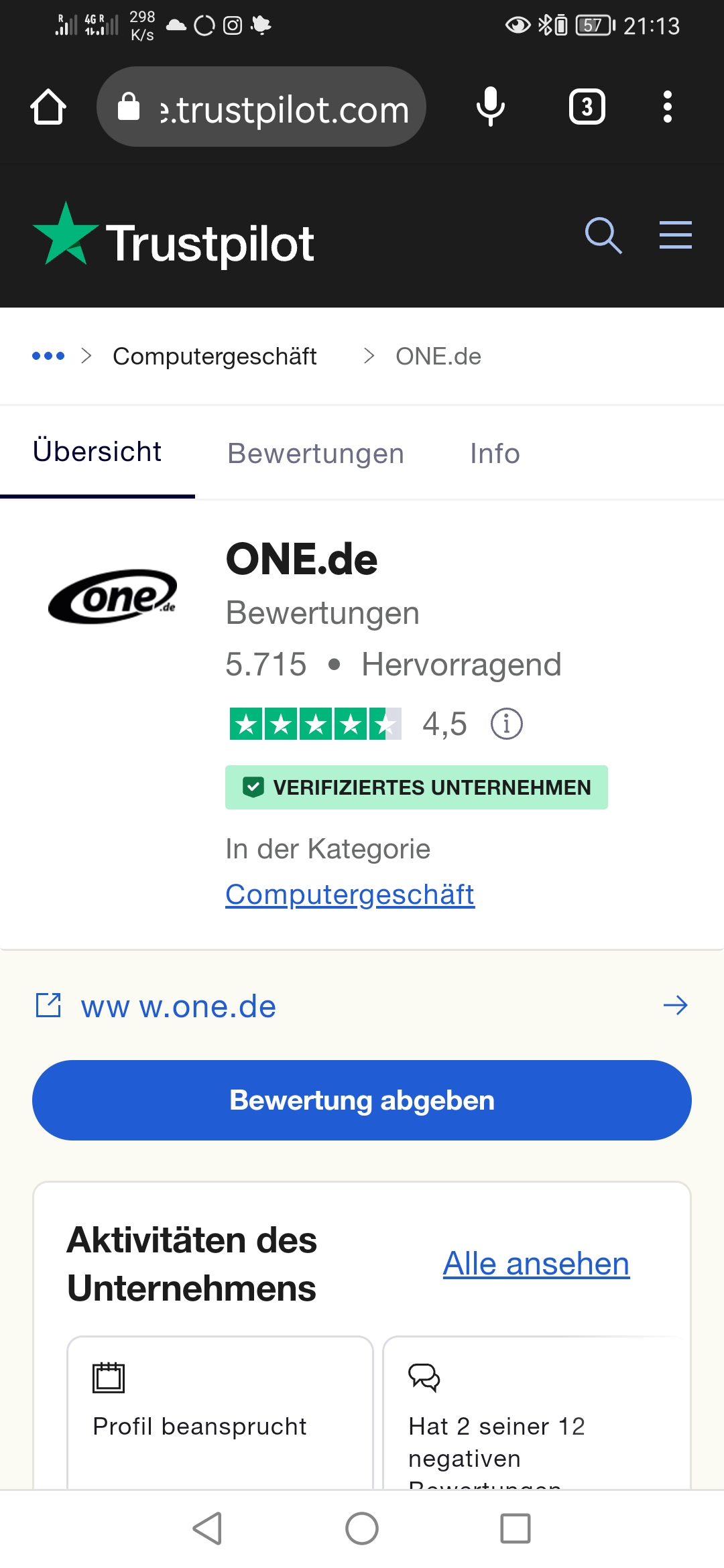Image resolution: width=724 pixels, height=1568 pixels.
Task: Open the underlined Computergeschäft category link
Action: pos(350,895)
